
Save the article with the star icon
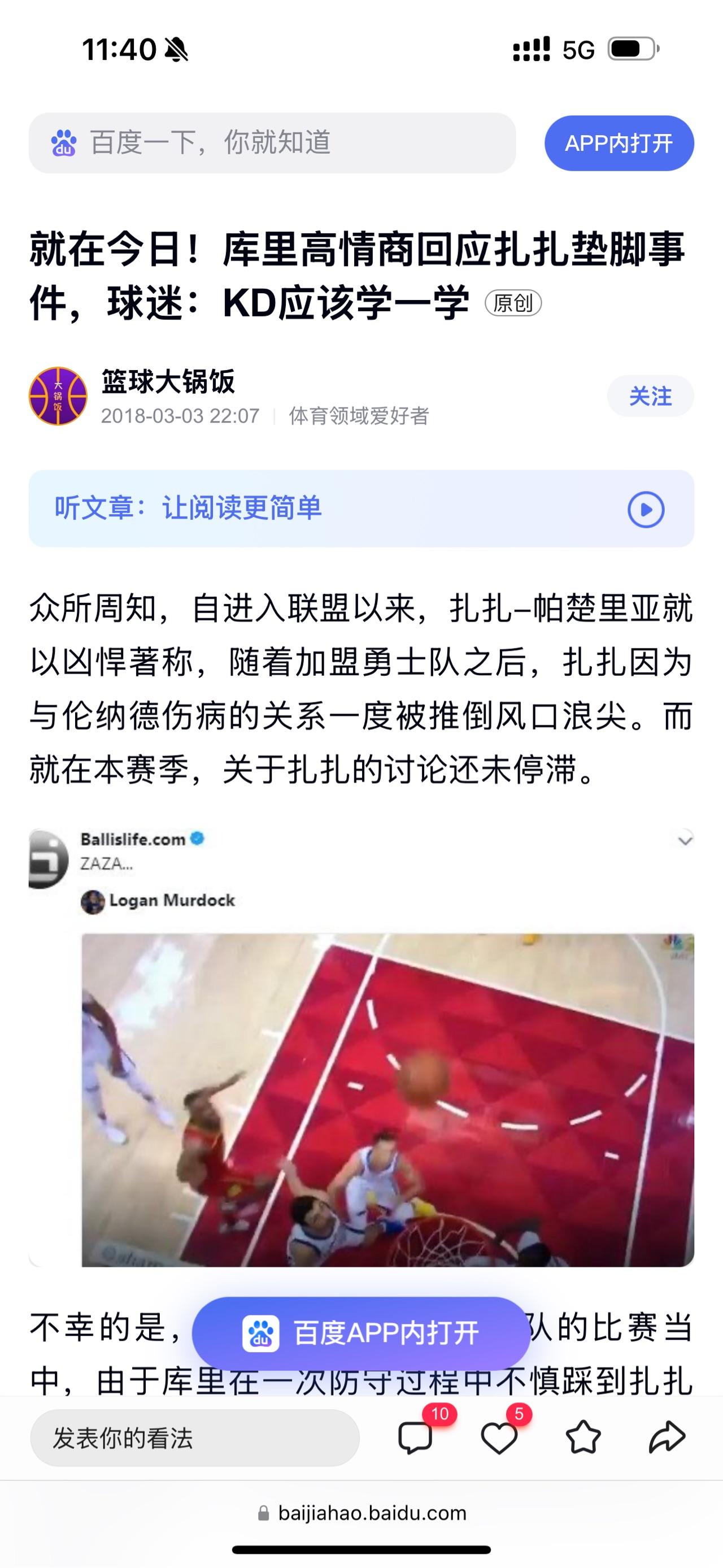(x=583, y=1439)
